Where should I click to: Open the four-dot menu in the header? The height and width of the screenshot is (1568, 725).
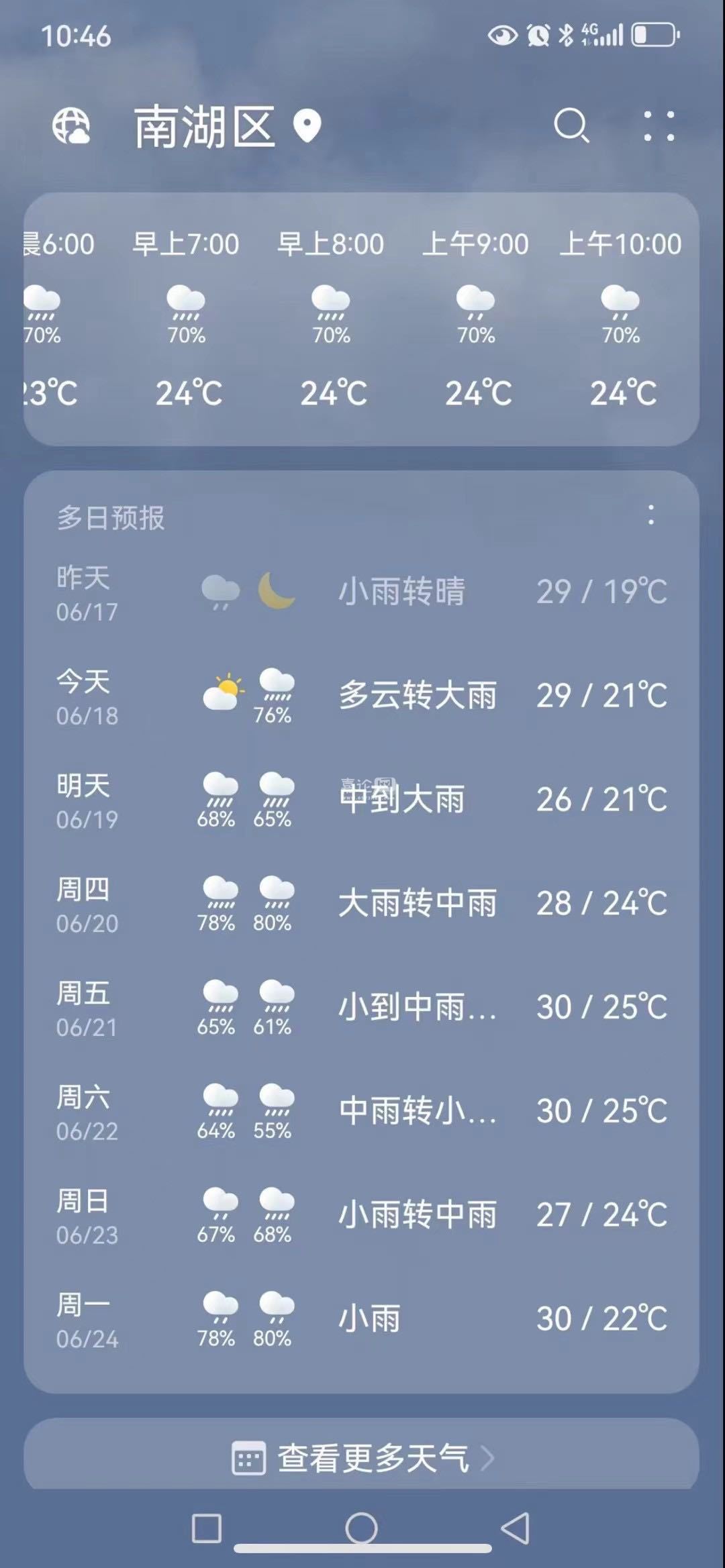coord(659,126)
